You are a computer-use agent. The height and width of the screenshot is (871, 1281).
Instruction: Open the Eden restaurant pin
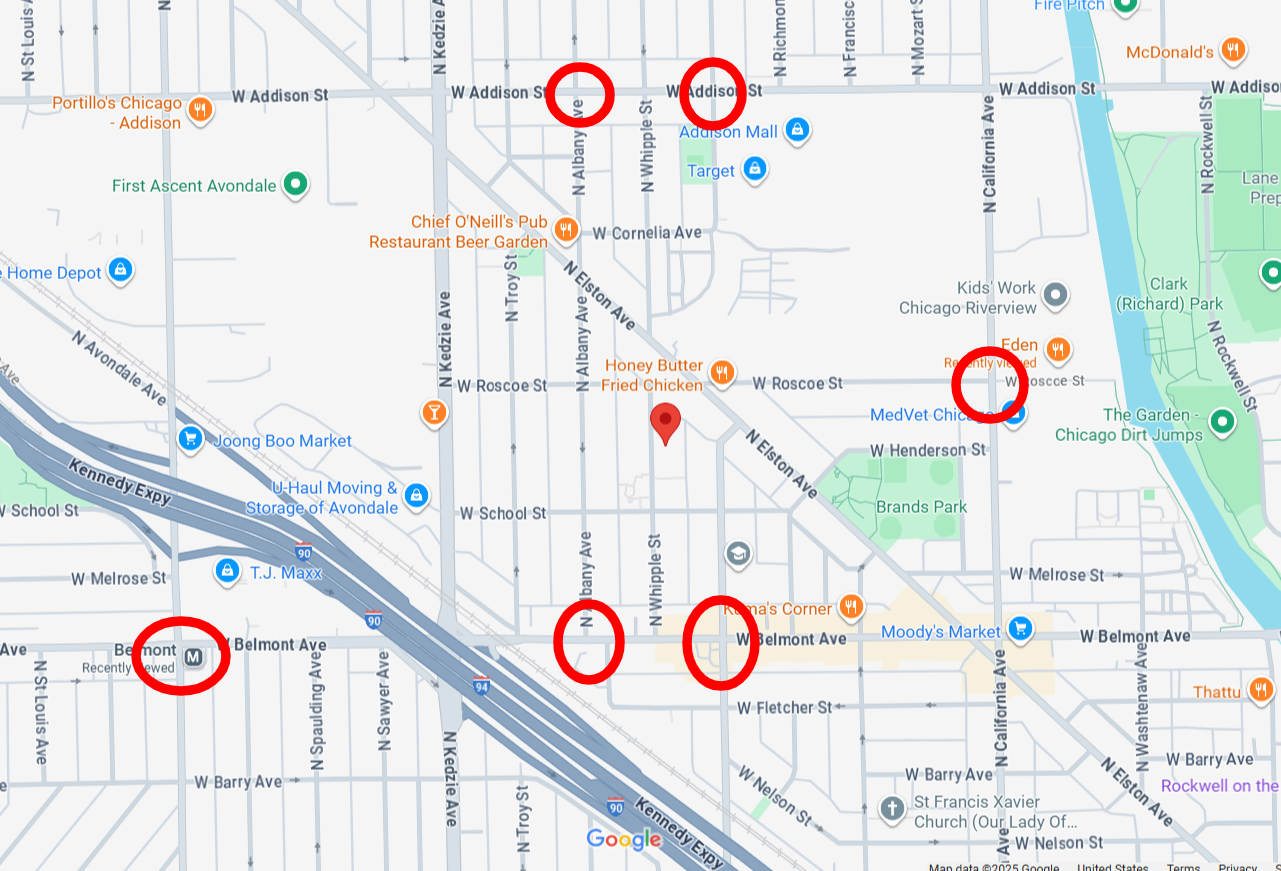click(1058, 349)
